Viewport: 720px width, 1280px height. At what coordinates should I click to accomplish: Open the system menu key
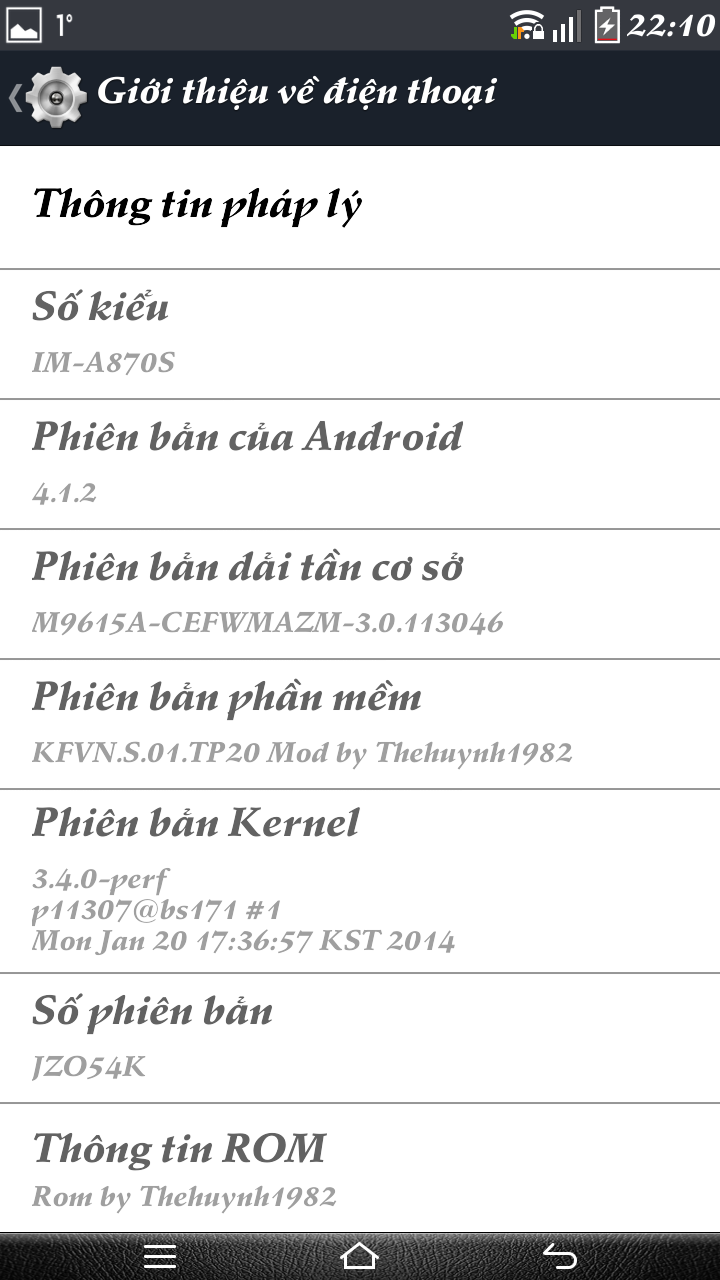click(160, 1256)
